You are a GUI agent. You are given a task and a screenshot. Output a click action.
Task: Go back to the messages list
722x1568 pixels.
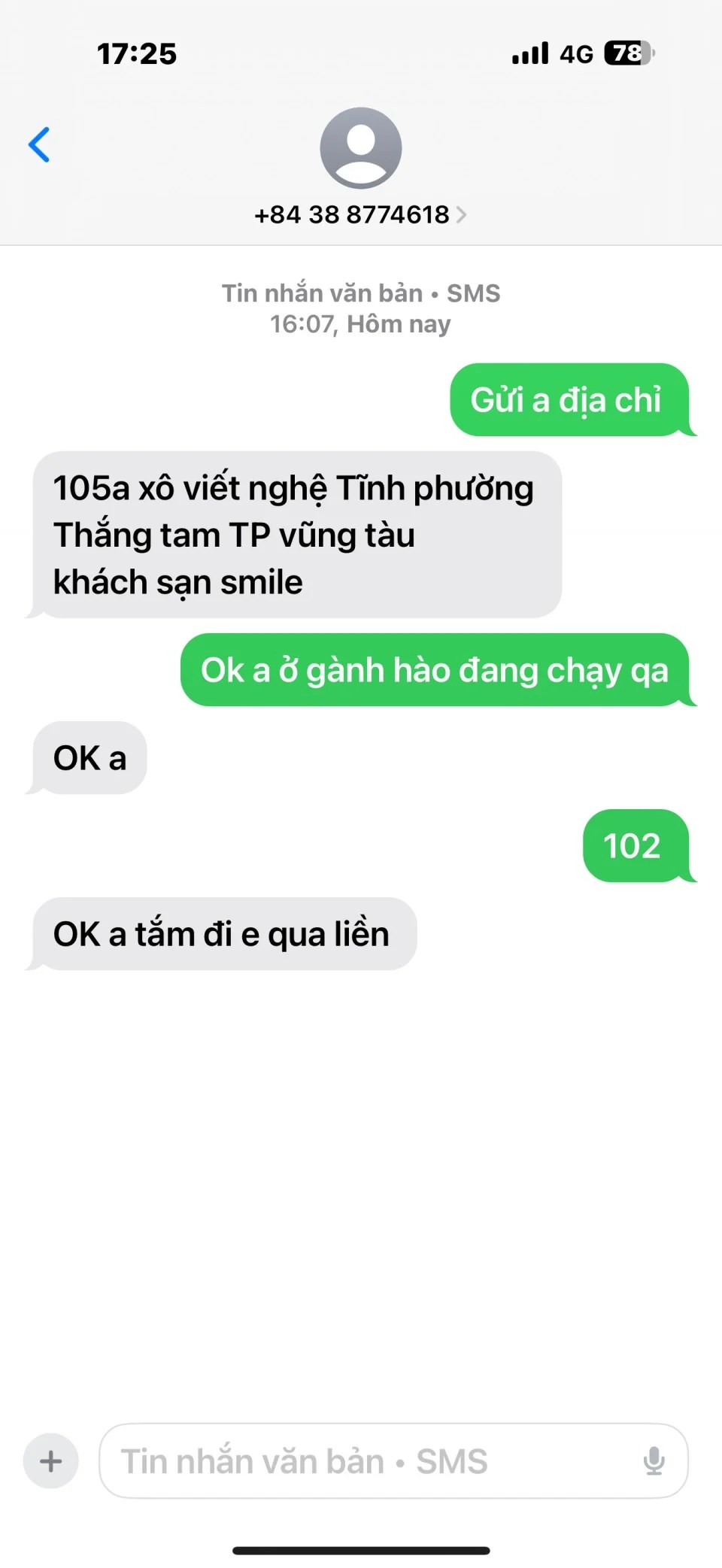coord(39,144)
